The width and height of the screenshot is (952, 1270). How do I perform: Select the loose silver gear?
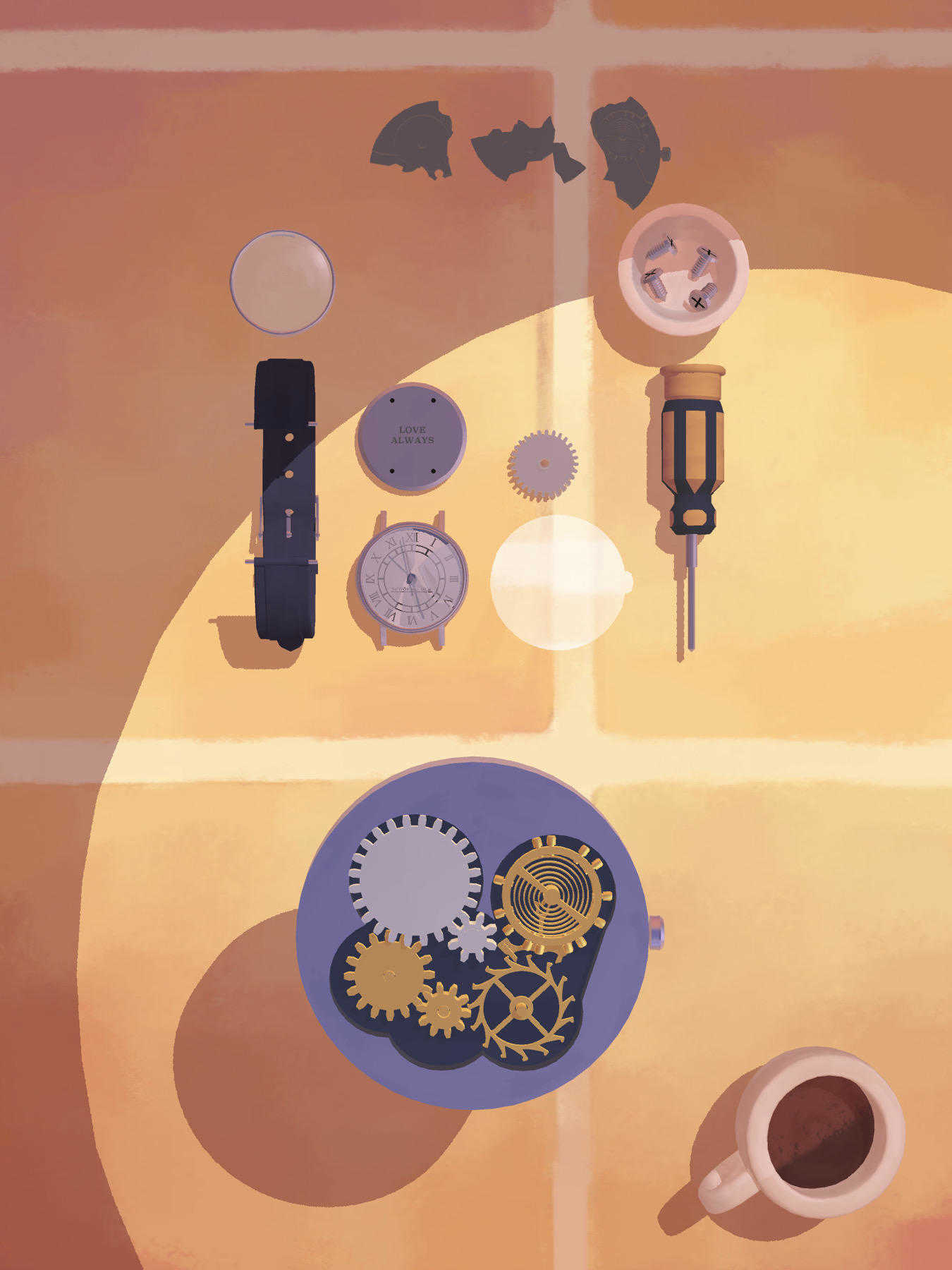[542, 465]
